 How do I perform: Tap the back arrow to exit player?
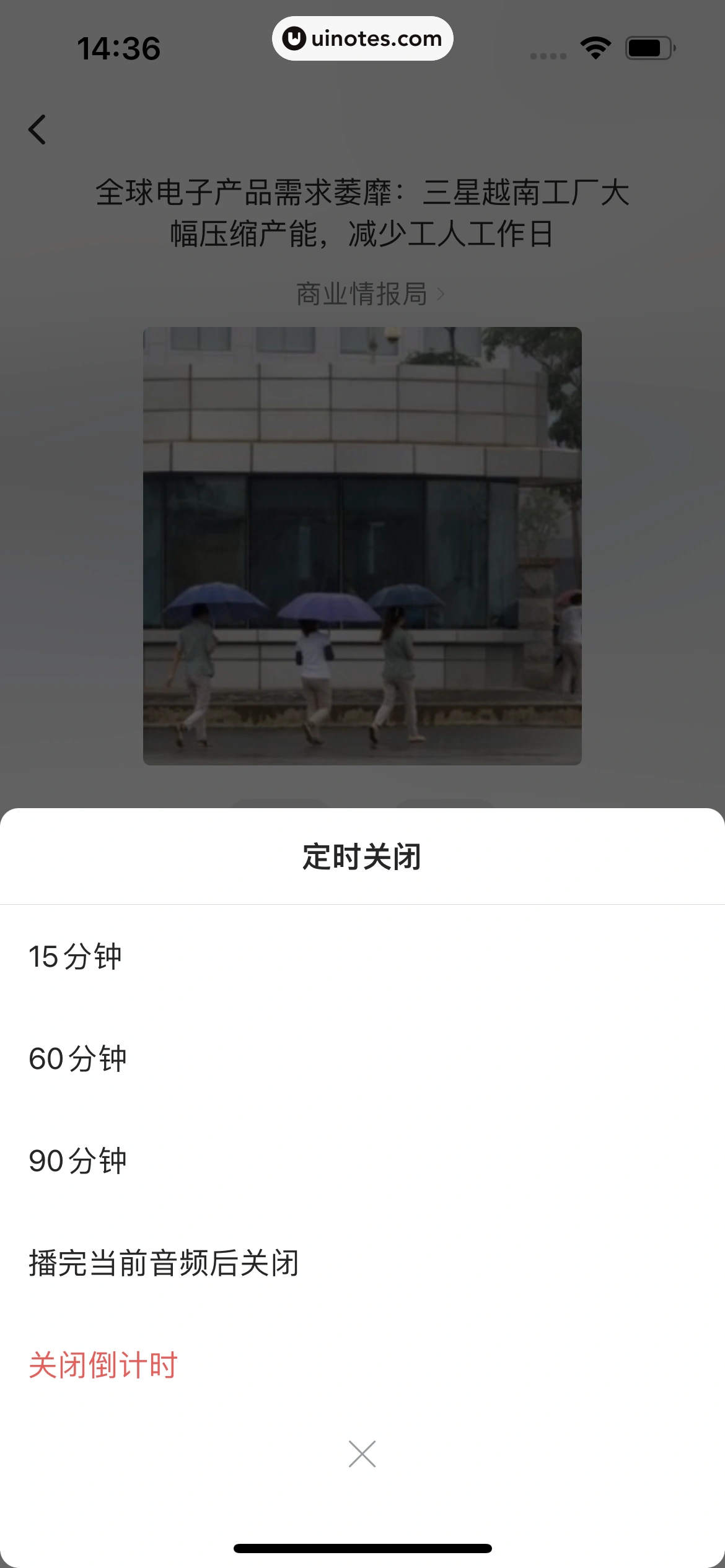click(x=37, y=128)
